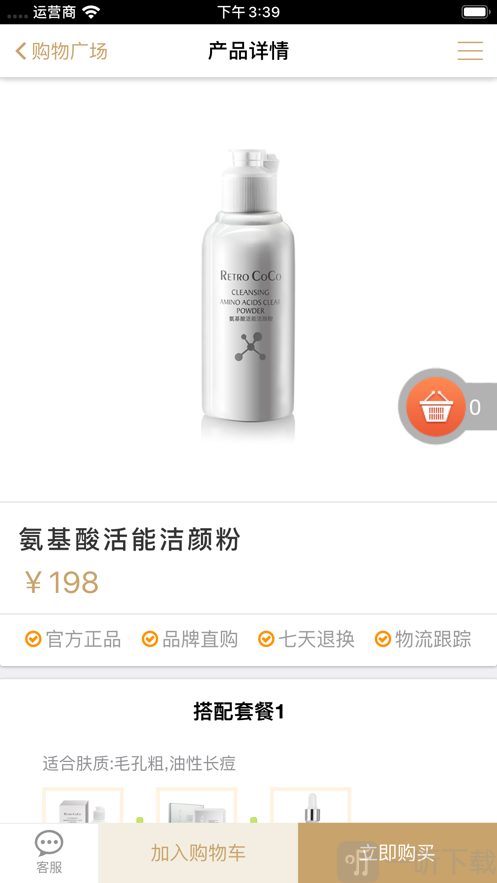Go back to 购物广场
Image resolution: width=497 pixels, height=883 pixels.
point(61,51)
